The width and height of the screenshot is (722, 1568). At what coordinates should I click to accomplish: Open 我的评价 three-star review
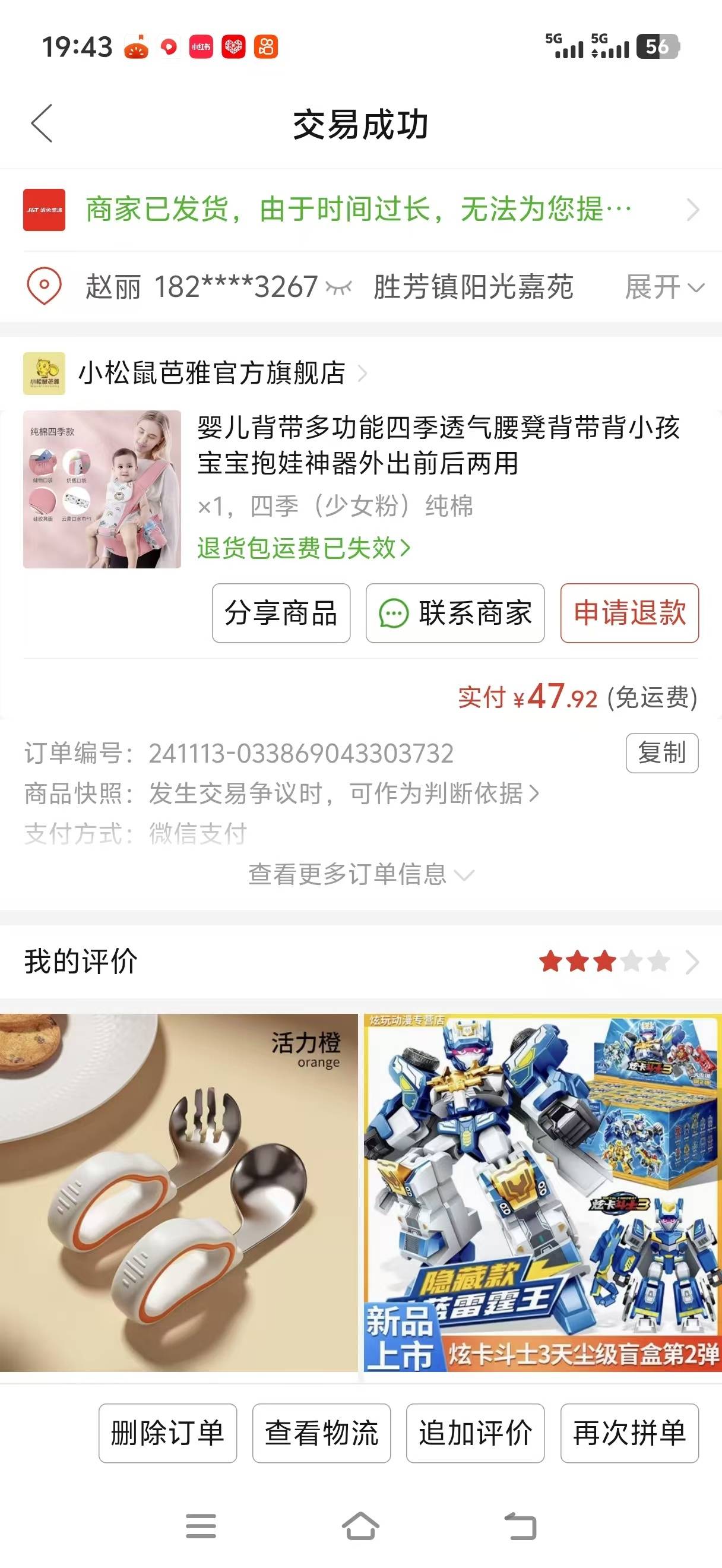pos(618,962)
